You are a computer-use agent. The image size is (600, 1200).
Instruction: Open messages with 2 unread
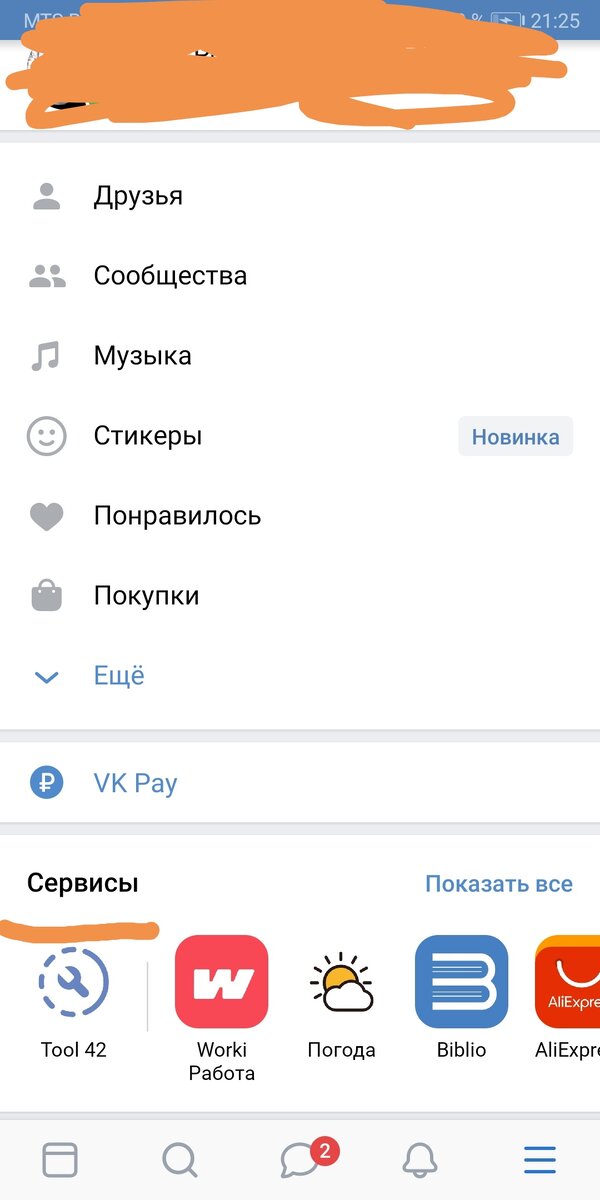click(x=301, y=1160)
